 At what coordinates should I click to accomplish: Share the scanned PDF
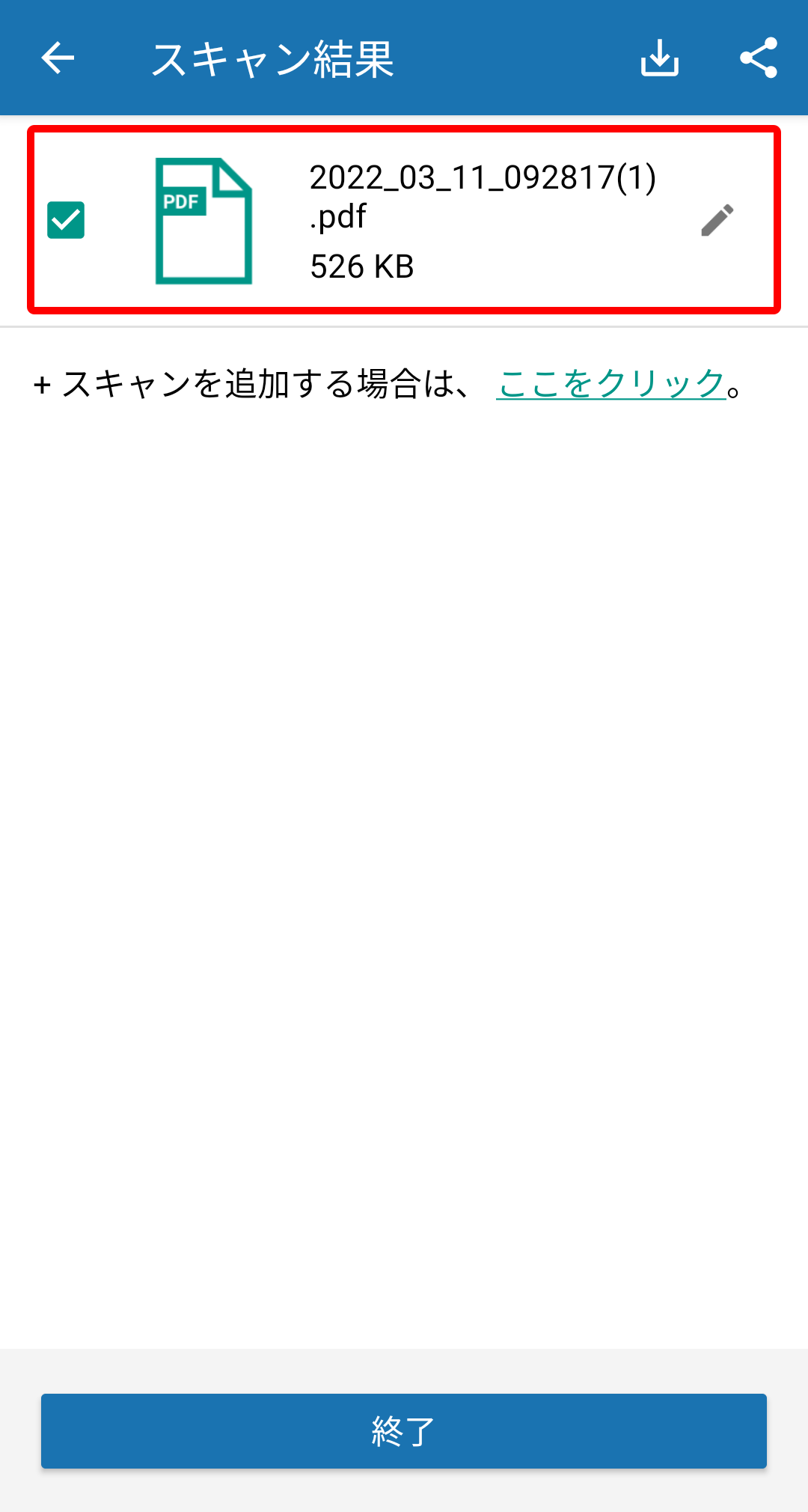[758, 58]
